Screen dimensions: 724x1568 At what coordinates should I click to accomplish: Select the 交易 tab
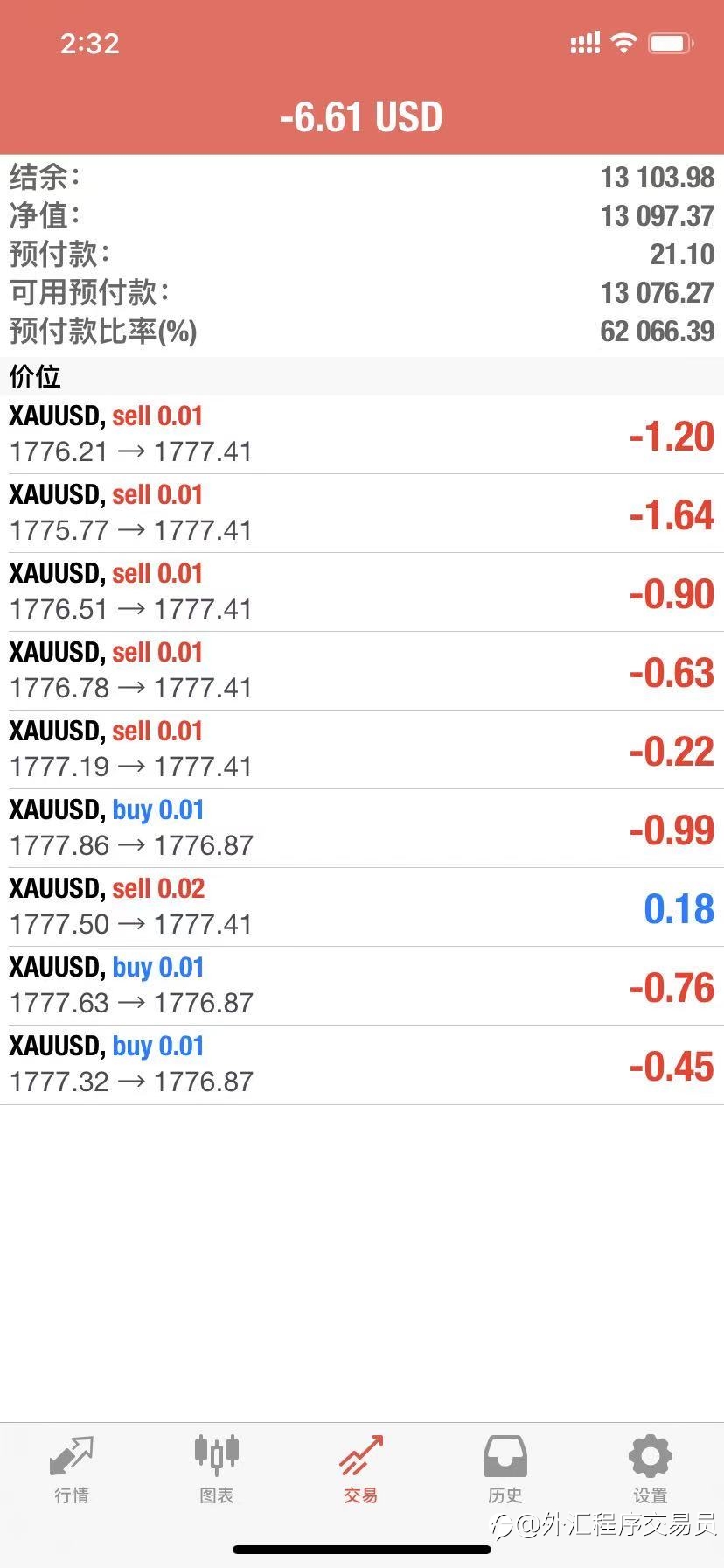(361, 1470)
